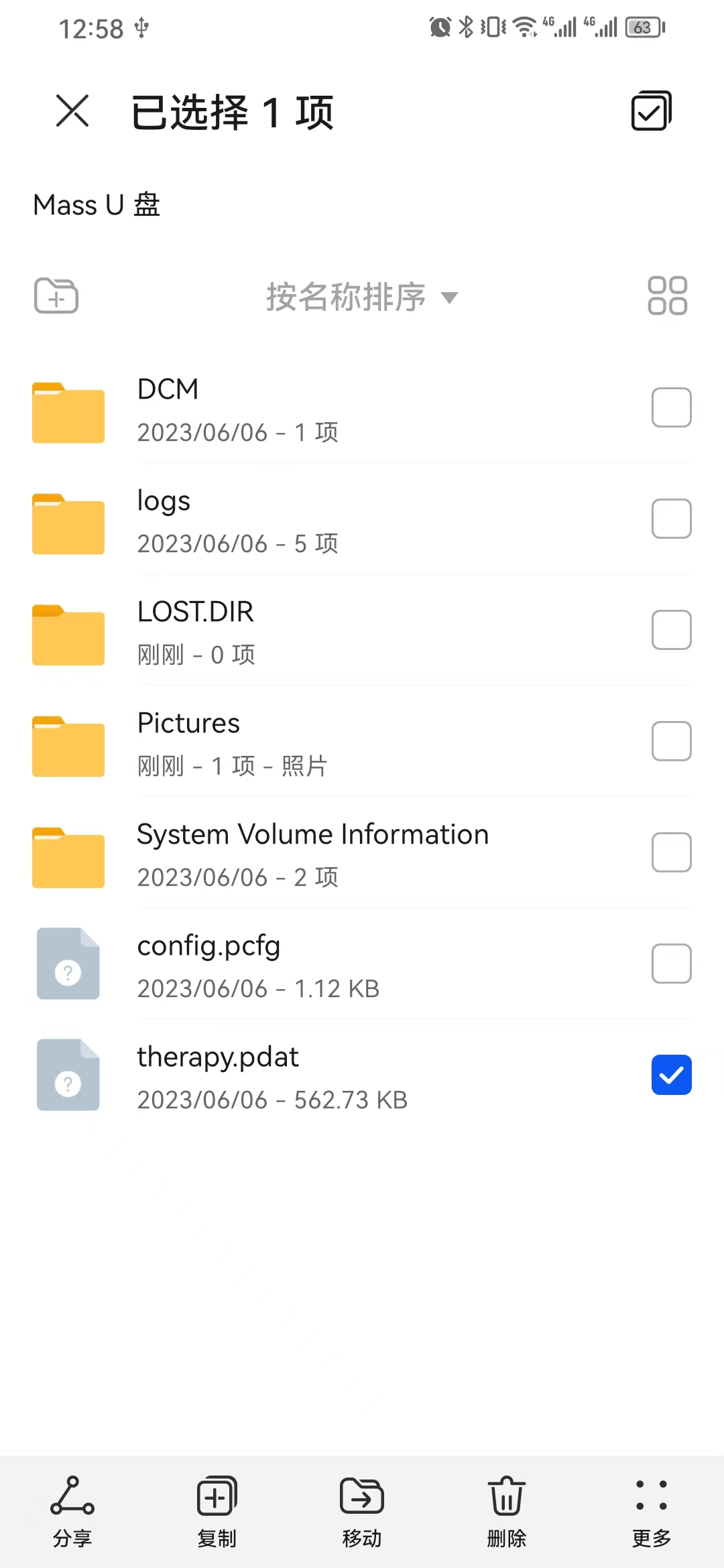Create a new folder
Image resolution: width=724 pixels, height=1568 pixels.
(x=56, y=296)
